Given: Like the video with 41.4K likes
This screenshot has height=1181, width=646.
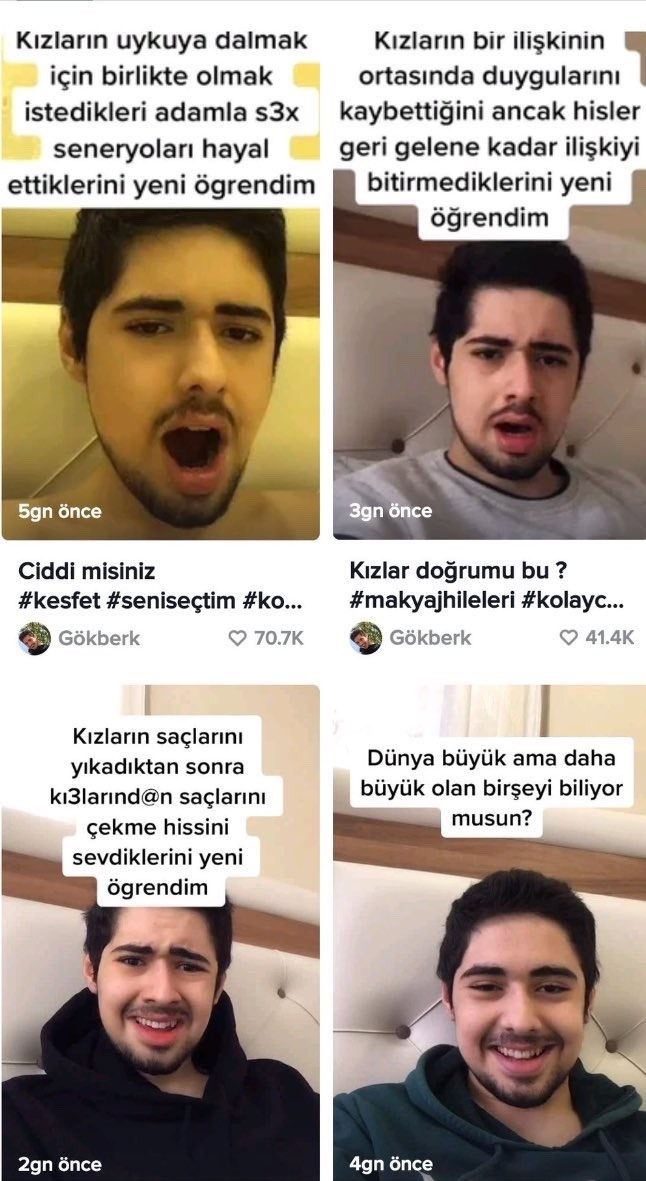Looking at the screenshot, I should [x=568, y=638].
